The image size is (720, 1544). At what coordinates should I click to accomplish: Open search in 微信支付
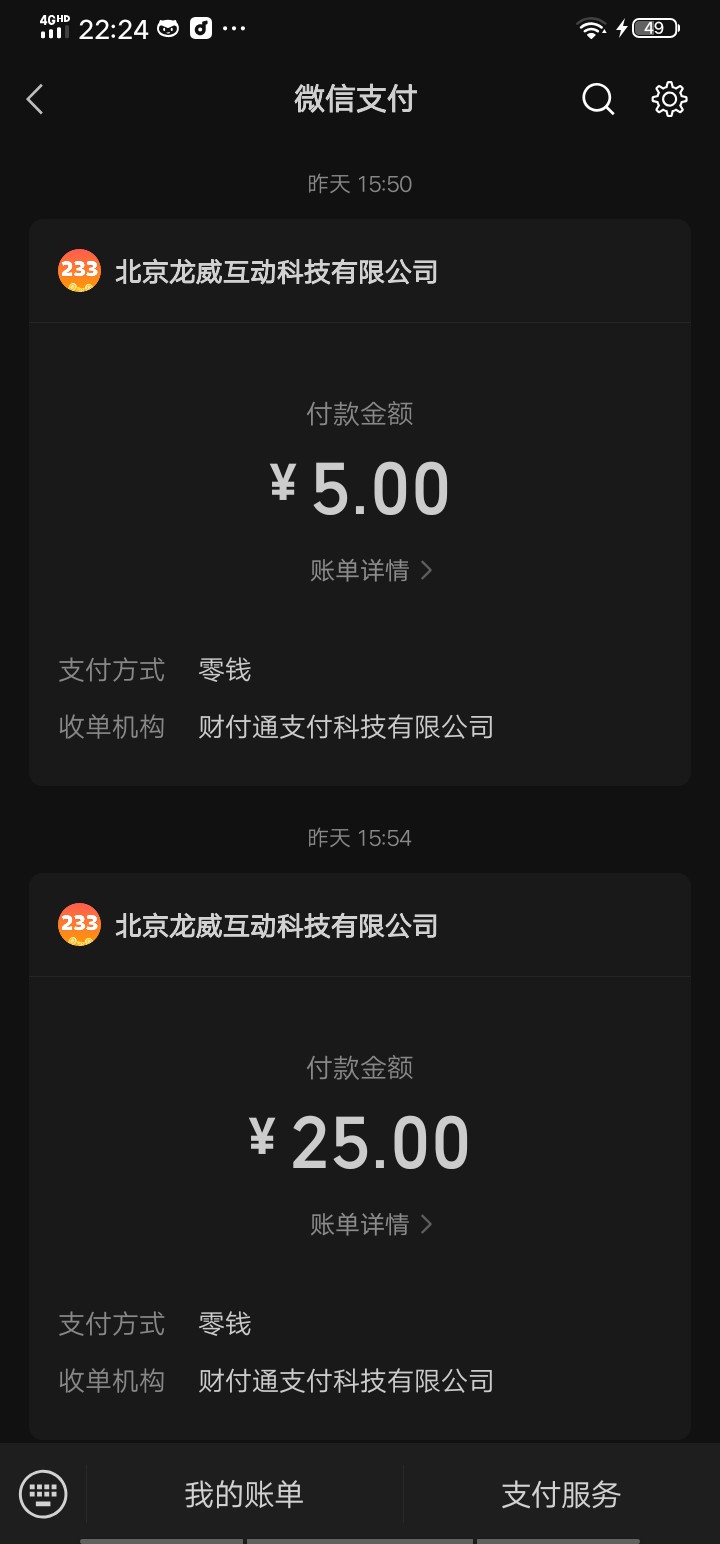[x=597, y=99]
